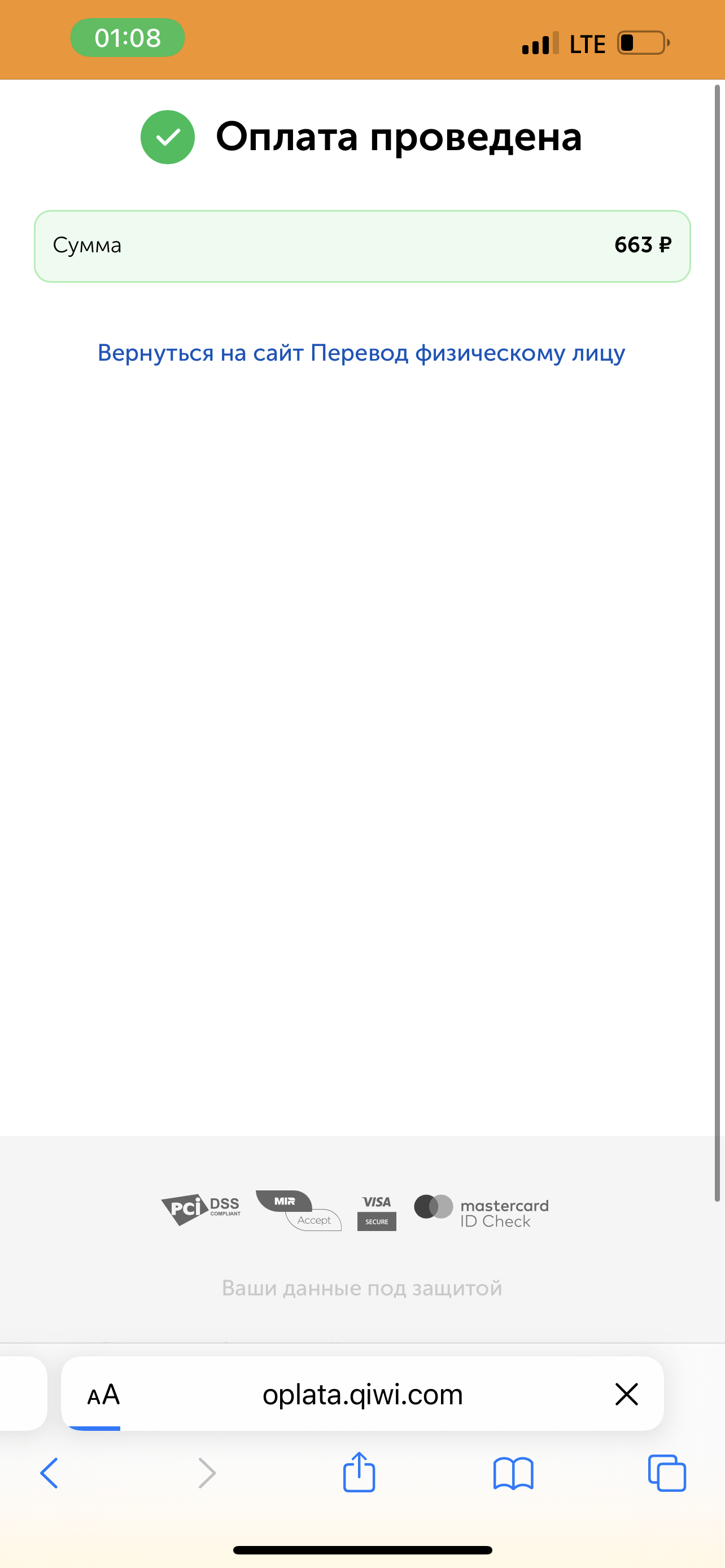Show all open tabs
The image size is (725, 1568).
[667, 1473]
